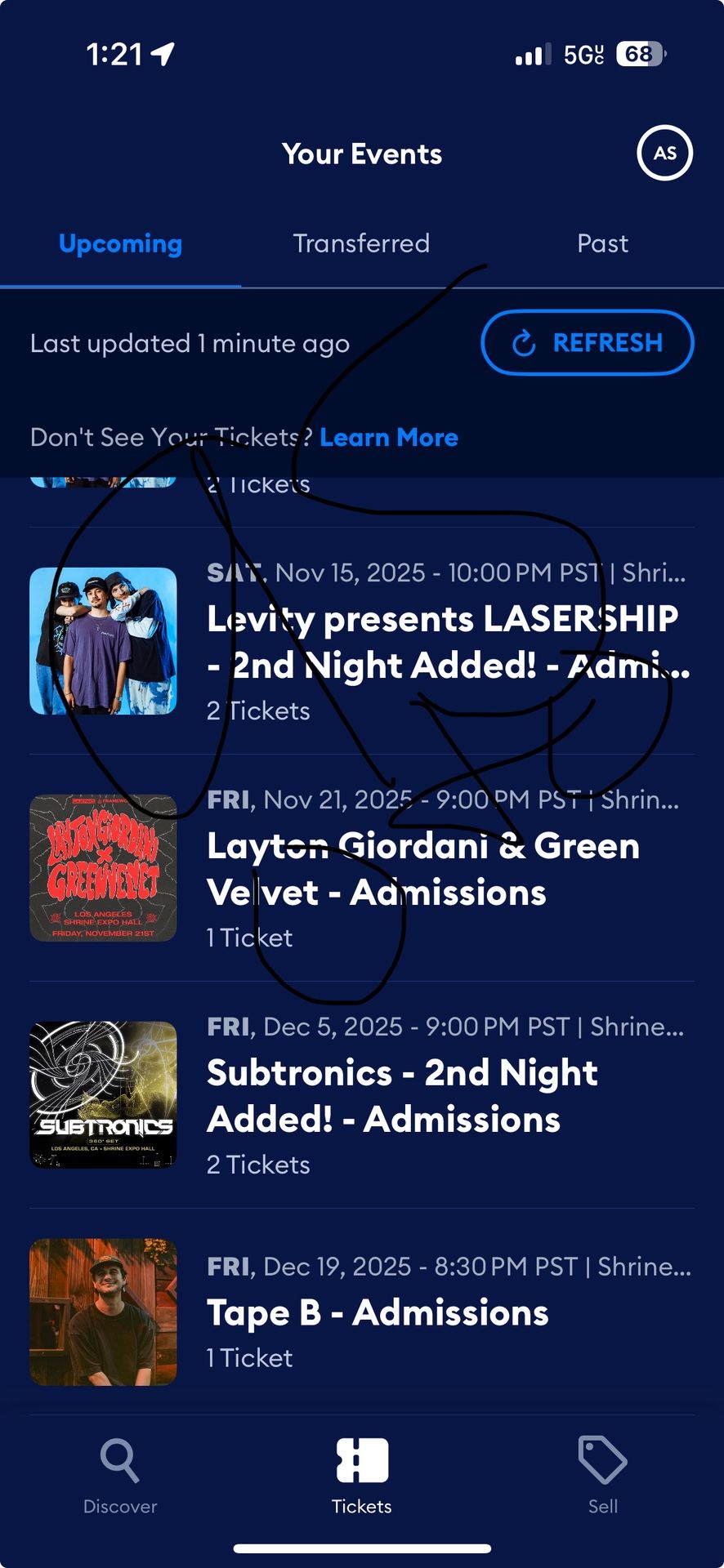Tap the Refresh button
Screen dimensions: 724x1568
tap(587, 343)
